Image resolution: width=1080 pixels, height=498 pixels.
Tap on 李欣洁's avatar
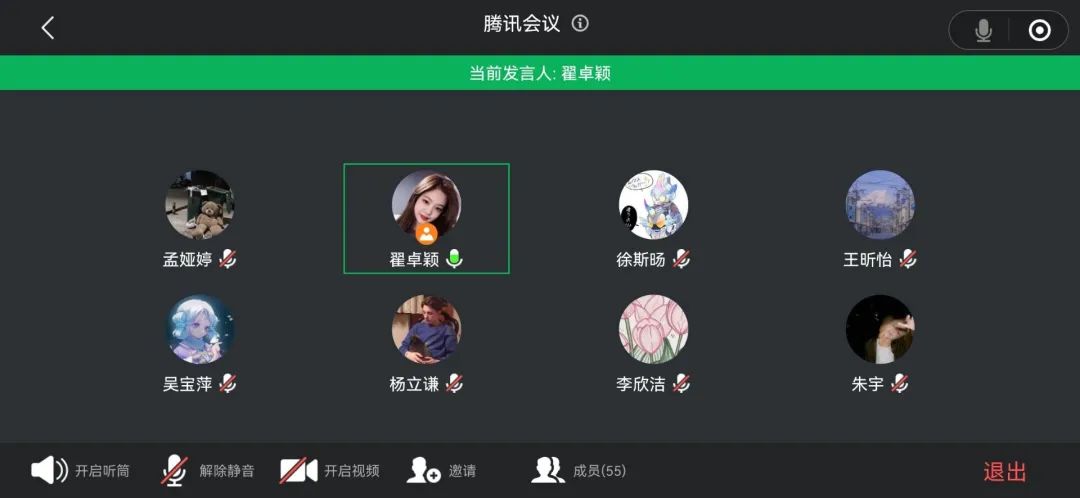653,329
